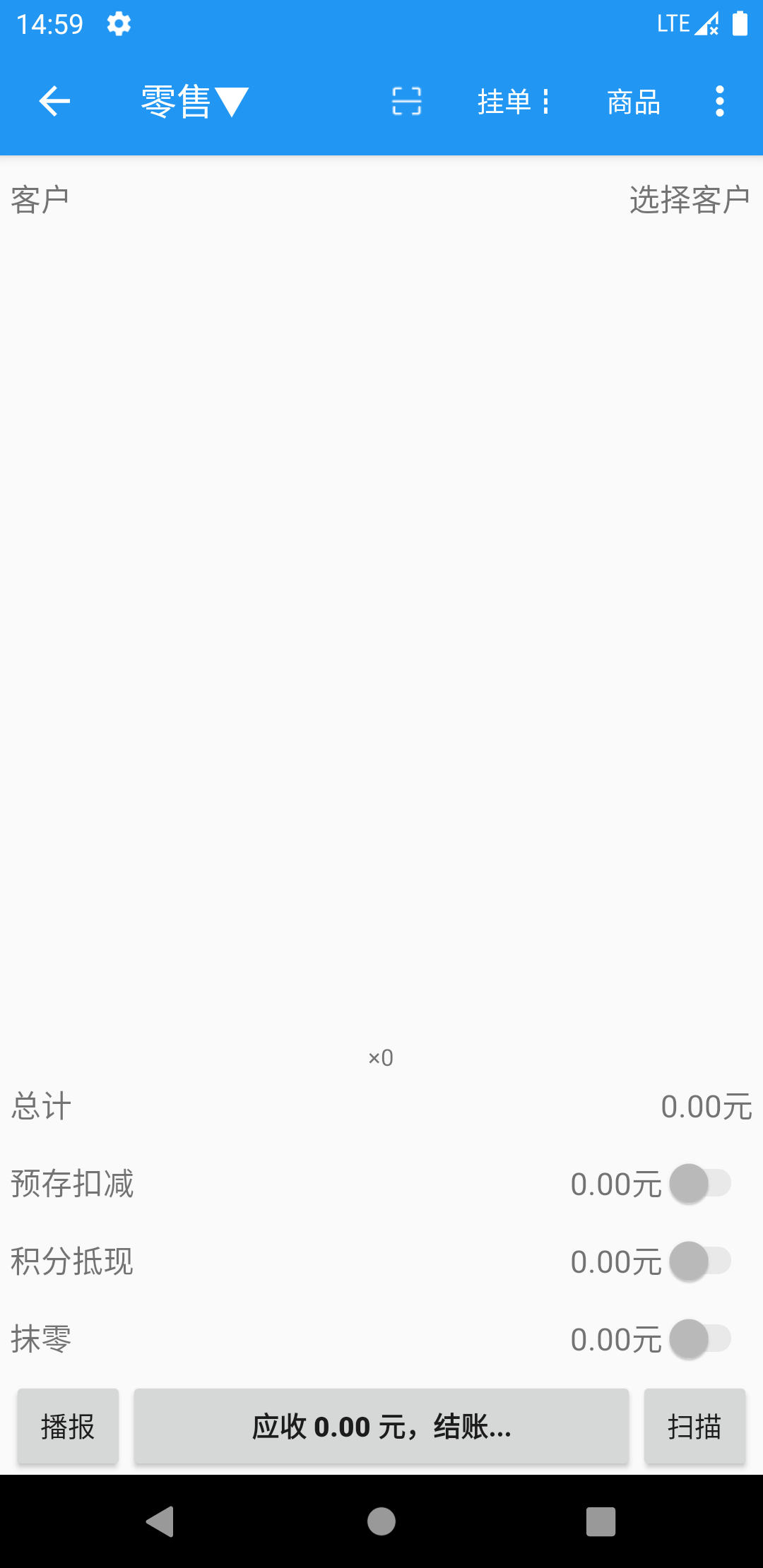
Task: Toggle the 预存扣减 switch
Action: pos(699,1183)
